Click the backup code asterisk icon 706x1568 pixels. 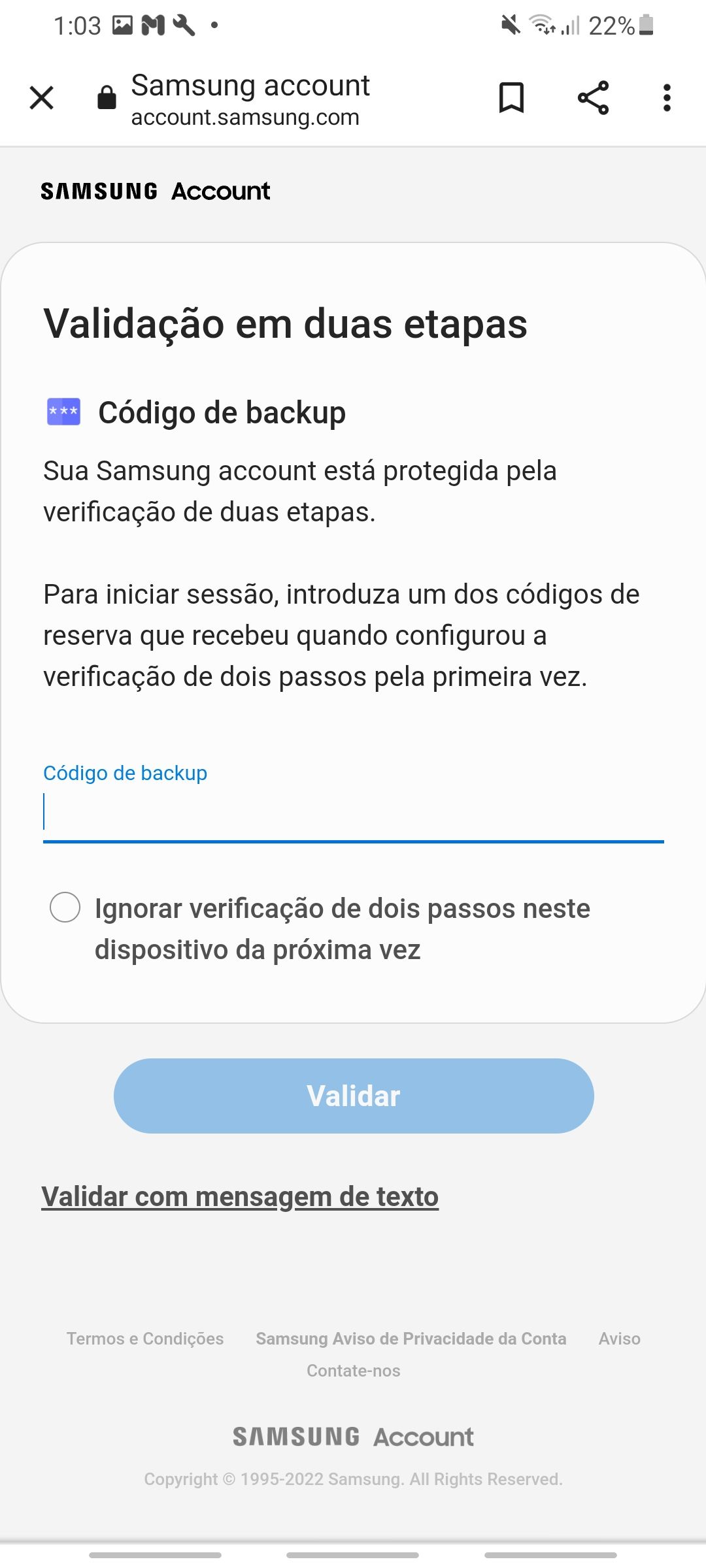[63, 412]
